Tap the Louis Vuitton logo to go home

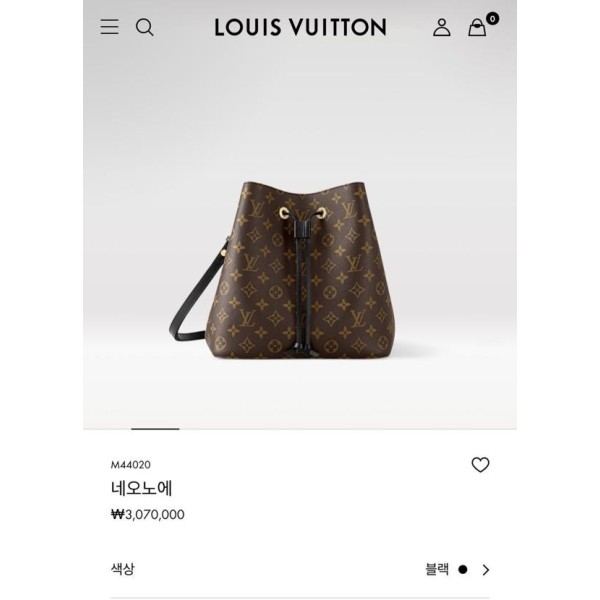(x=300, y=27)
